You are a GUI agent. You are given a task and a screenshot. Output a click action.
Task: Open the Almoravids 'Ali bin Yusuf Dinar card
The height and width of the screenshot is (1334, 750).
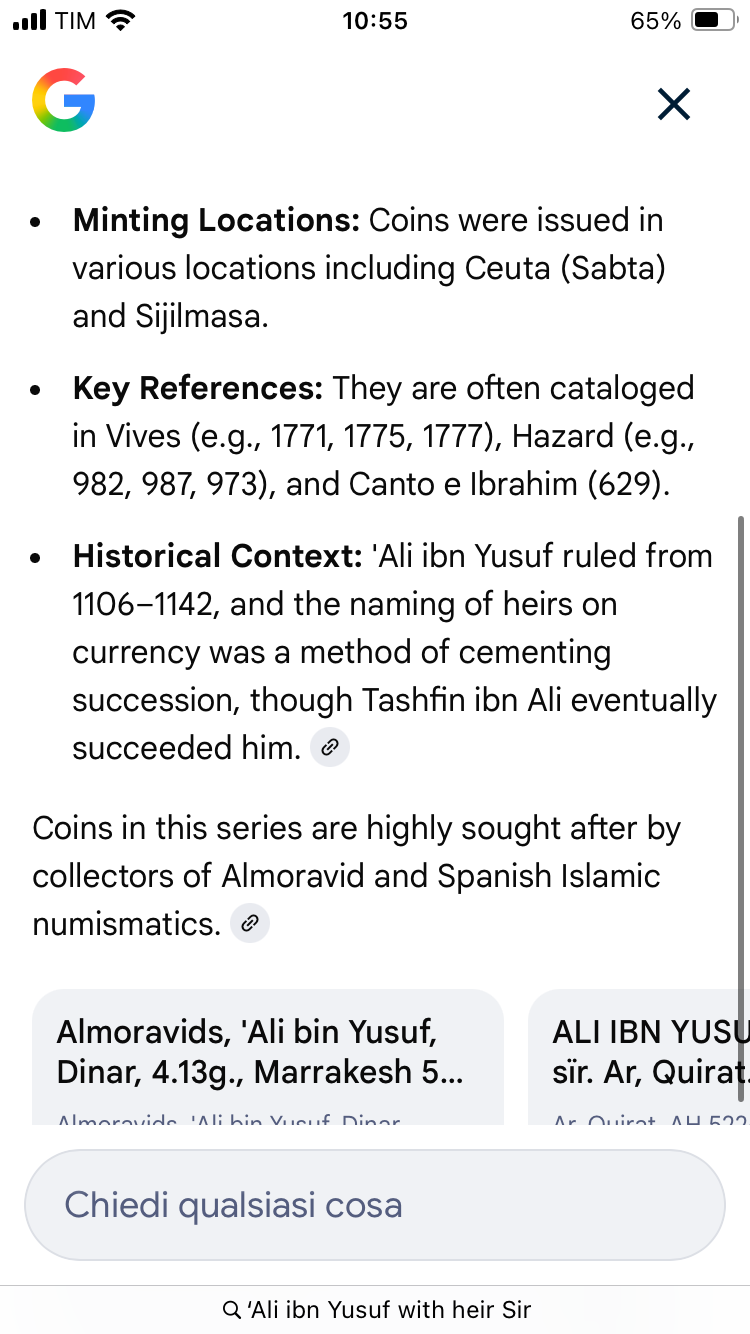coord(267,1055)
